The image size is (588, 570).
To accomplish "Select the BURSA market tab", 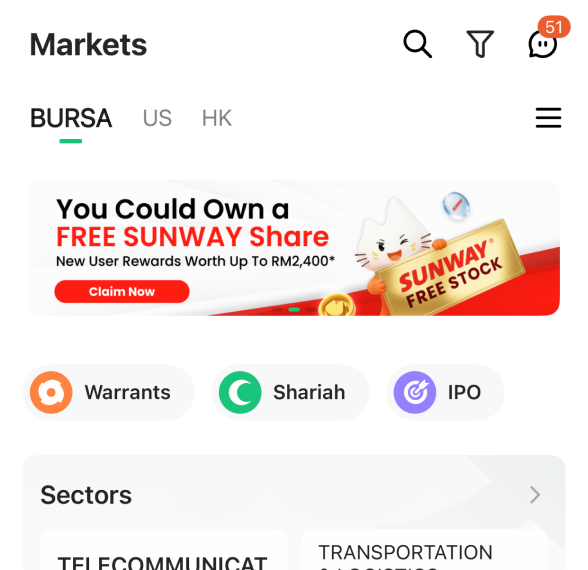I will point(71,118).
